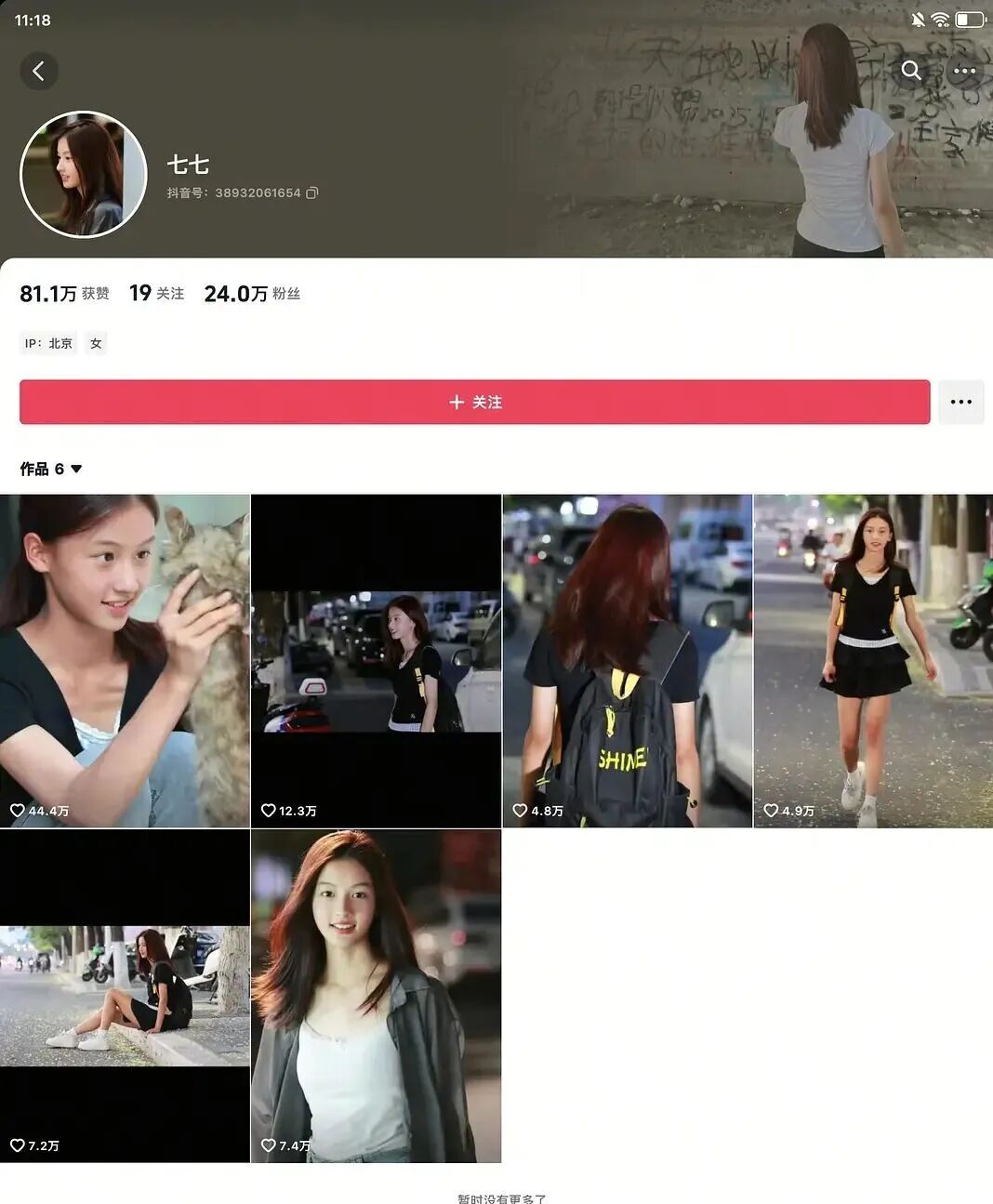Open the 4.8万 likes backpack video

(627, 660)
